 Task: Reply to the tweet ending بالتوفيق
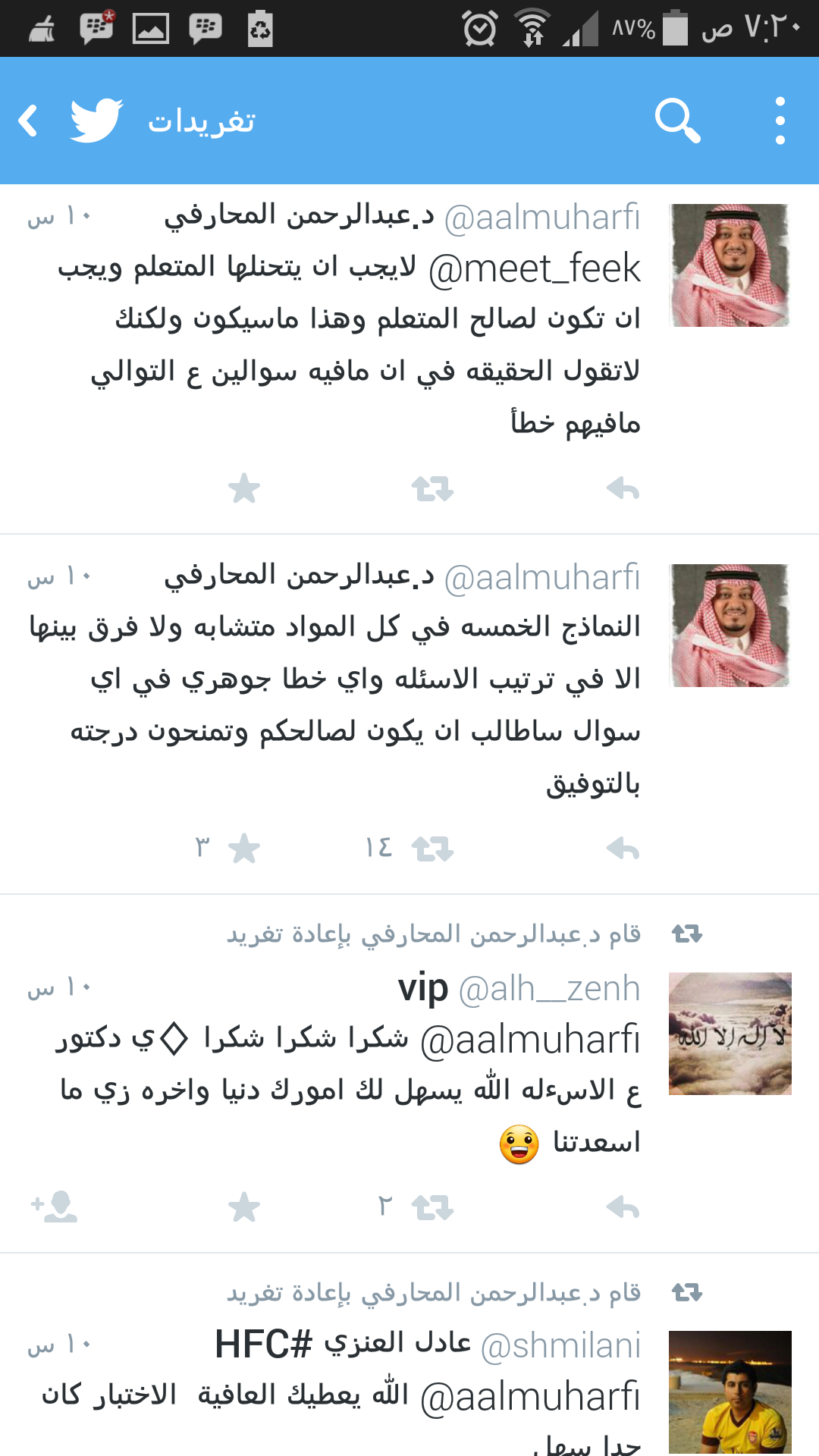pyautogui.click(x=623, y=849)
